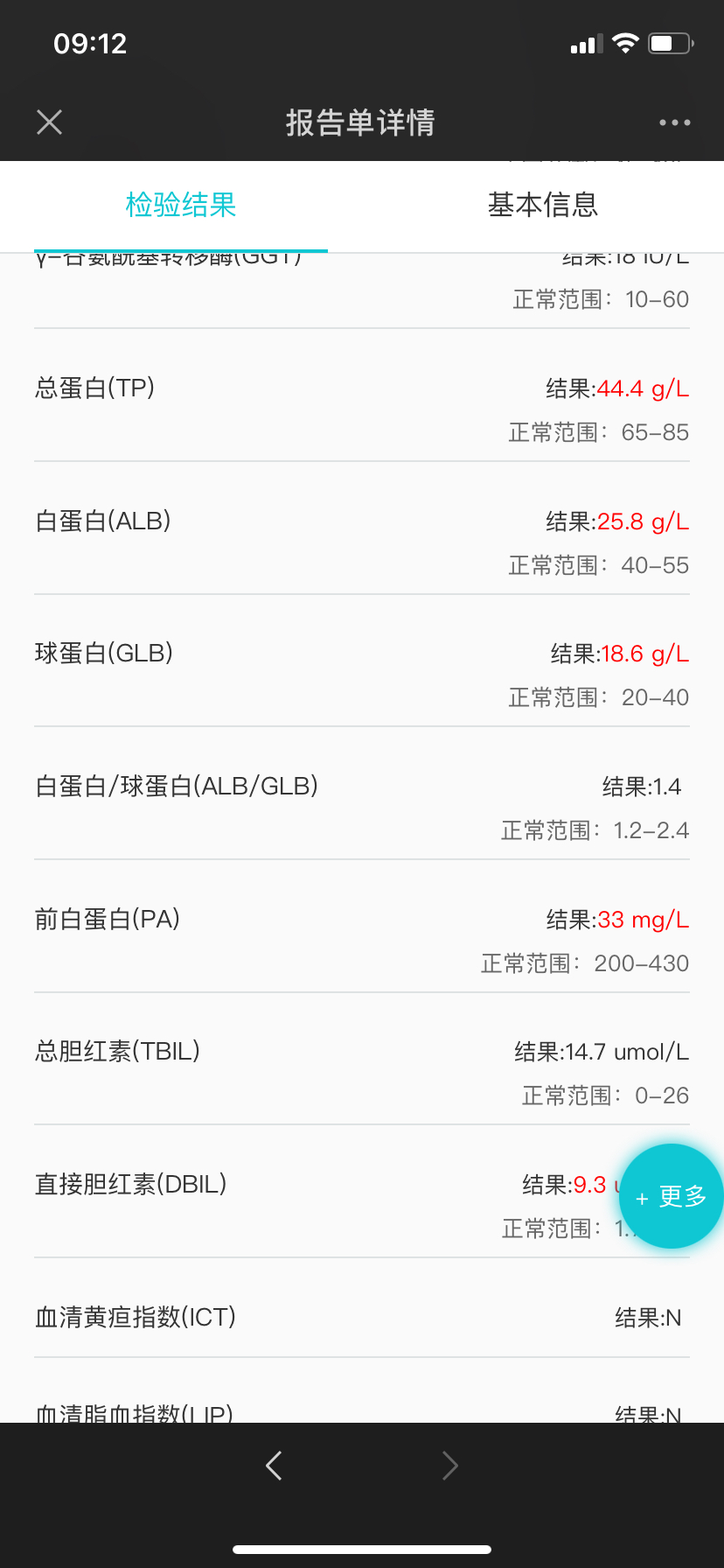
Task: Tap the forward arrow in bottom bar
Action: click(450, 1465)
